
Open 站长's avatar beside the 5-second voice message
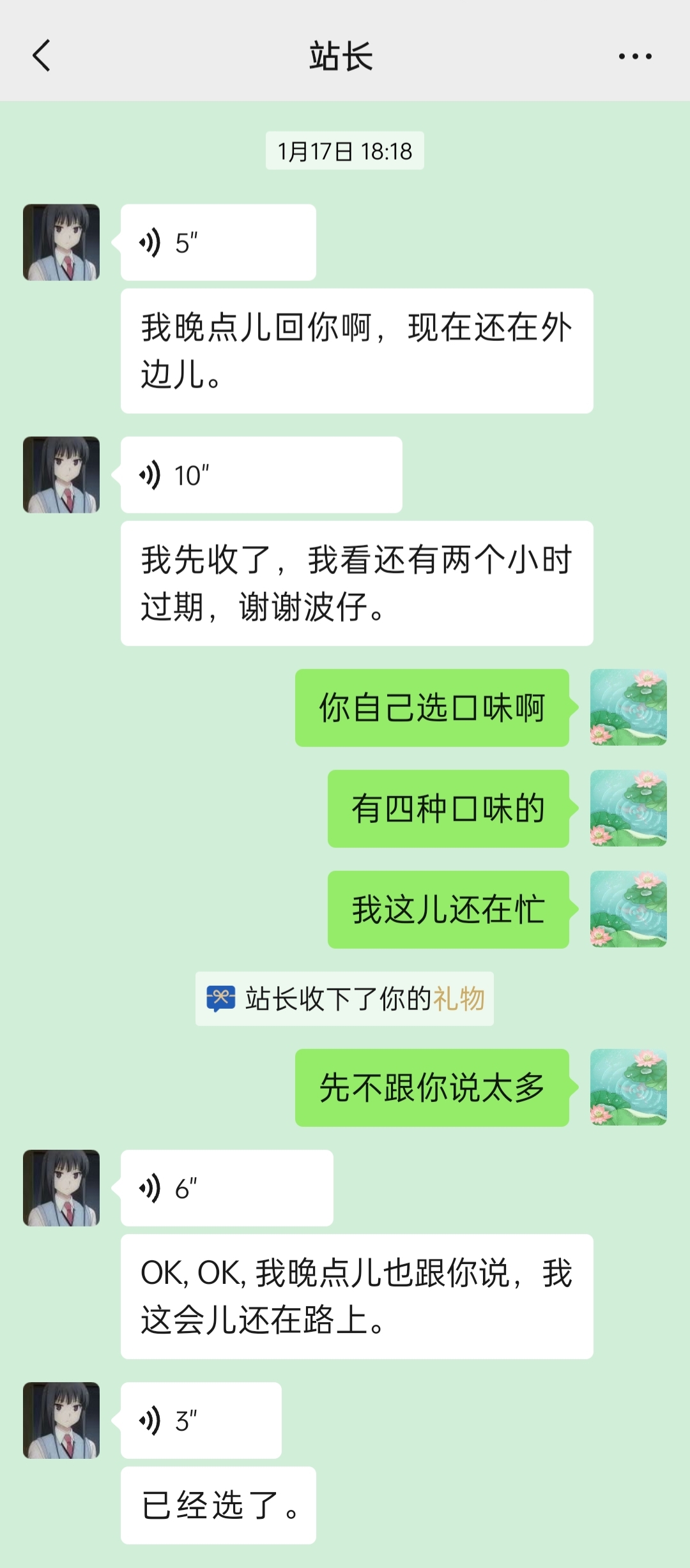point(61,243)
